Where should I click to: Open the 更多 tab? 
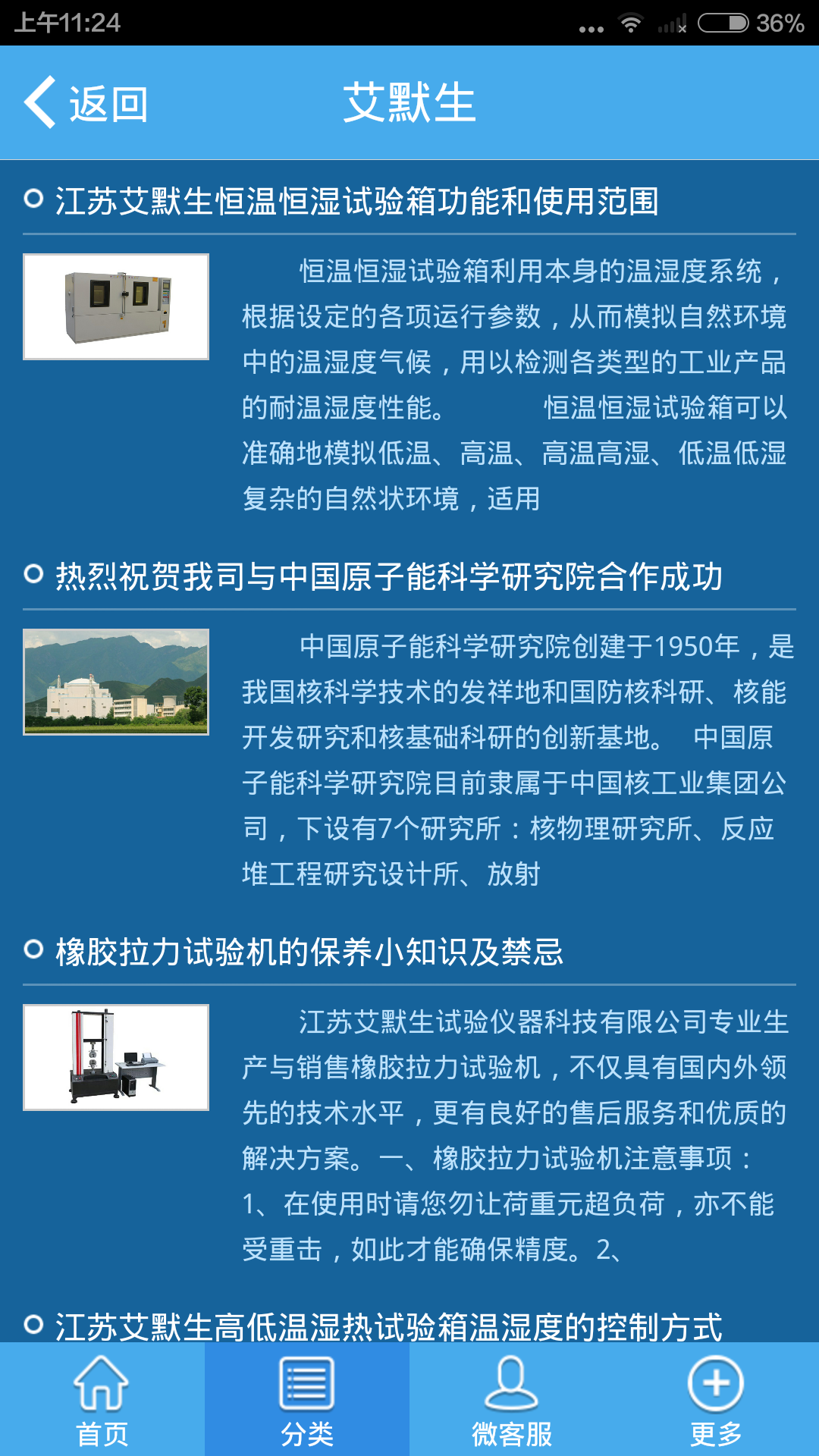[x=717, y=1401]
